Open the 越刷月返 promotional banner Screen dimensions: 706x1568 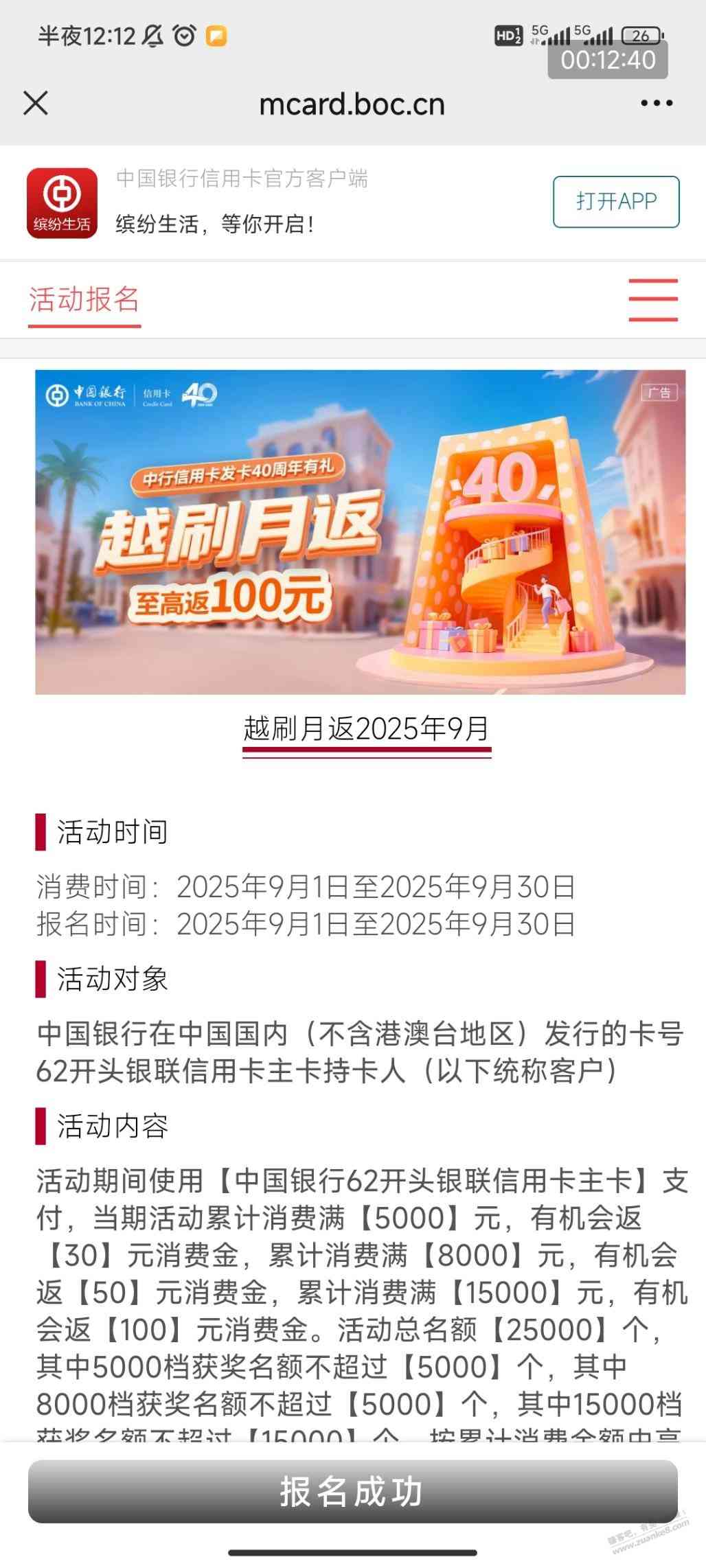(360, 532)
